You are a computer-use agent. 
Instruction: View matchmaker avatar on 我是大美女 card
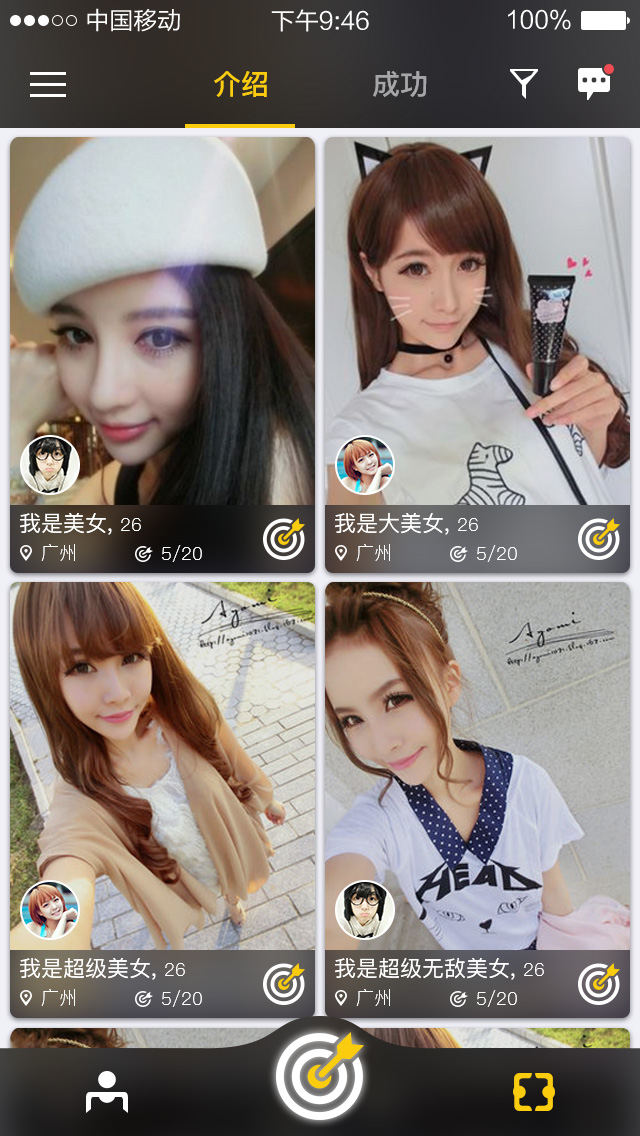[365, 465]
